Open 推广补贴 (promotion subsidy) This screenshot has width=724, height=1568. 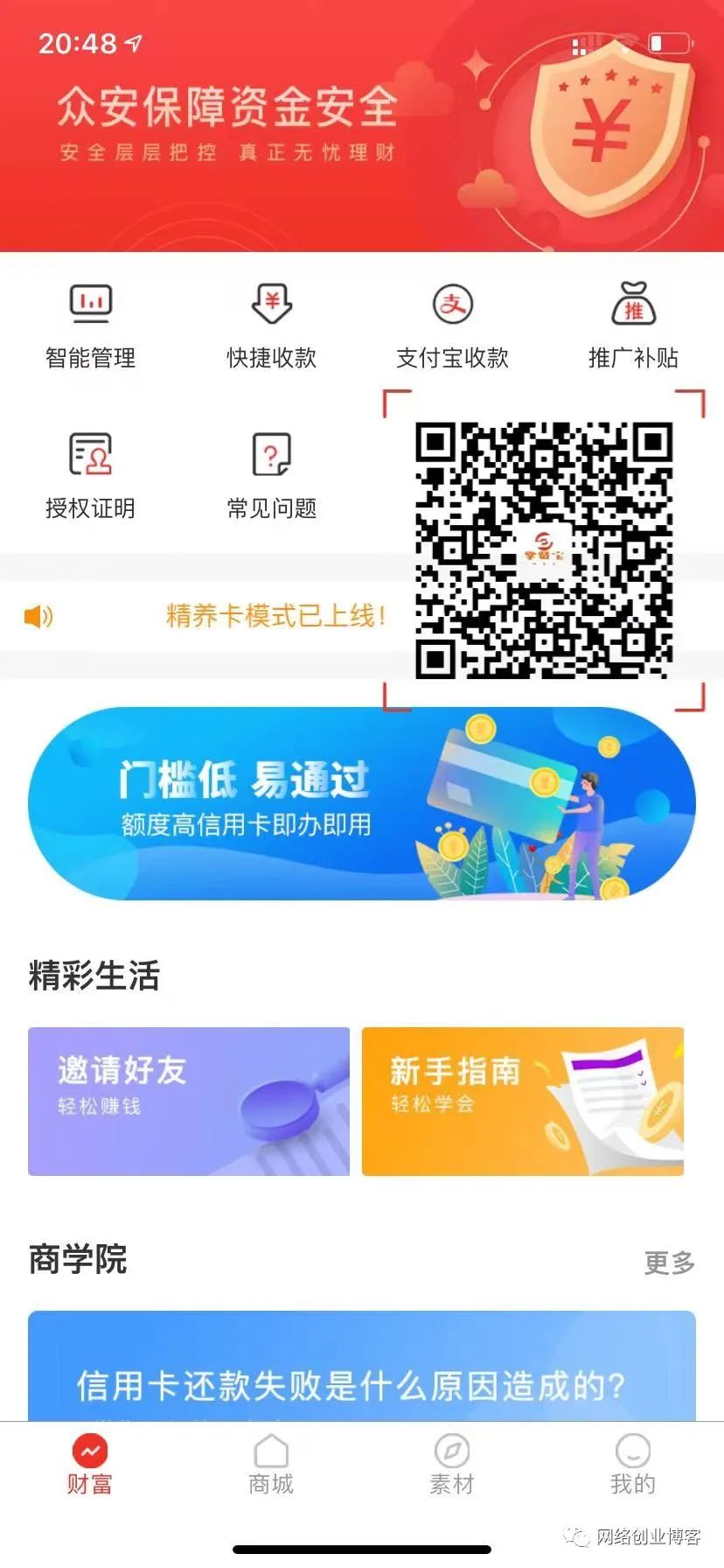[633, 325]
